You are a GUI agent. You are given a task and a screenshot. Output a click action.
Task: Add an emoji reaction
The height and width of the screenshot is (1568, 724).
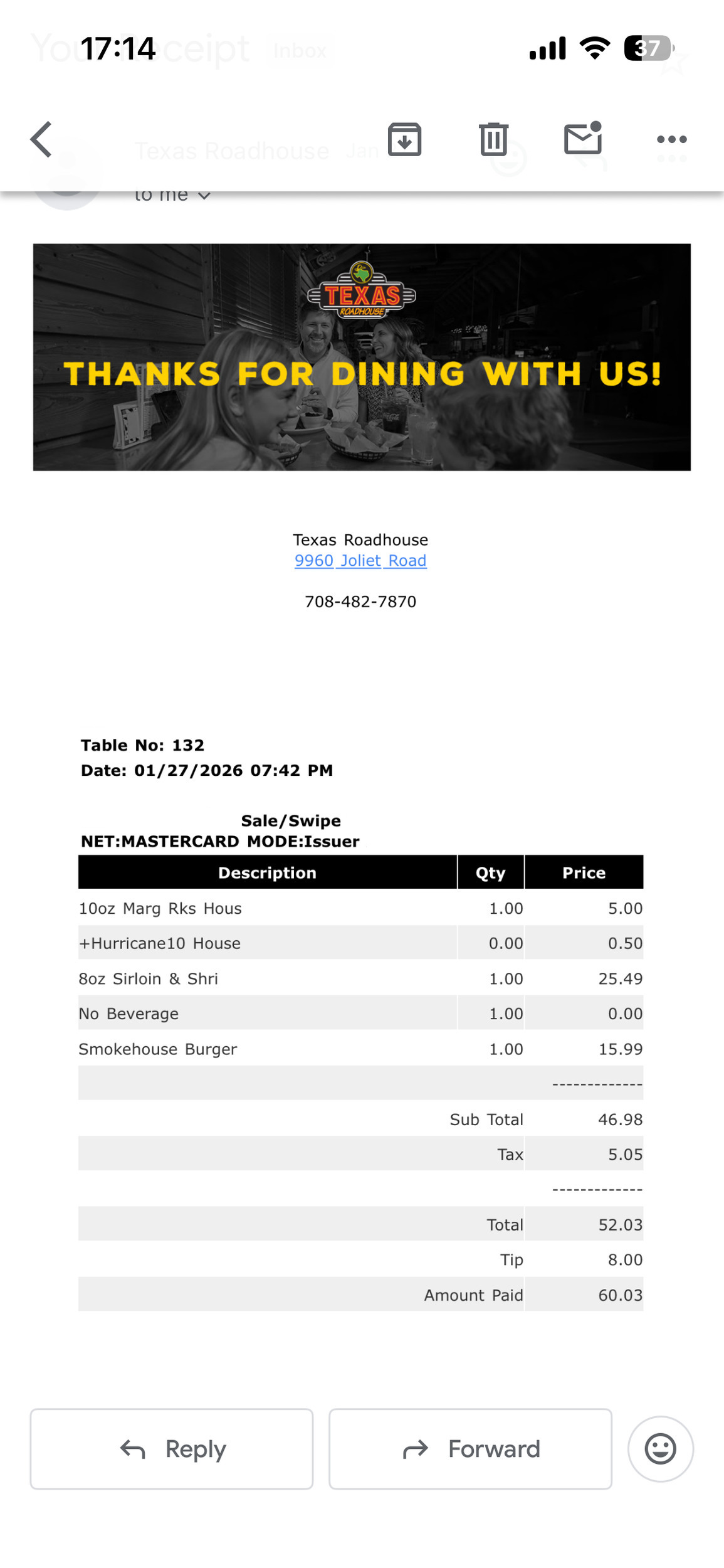(660, 1449)
